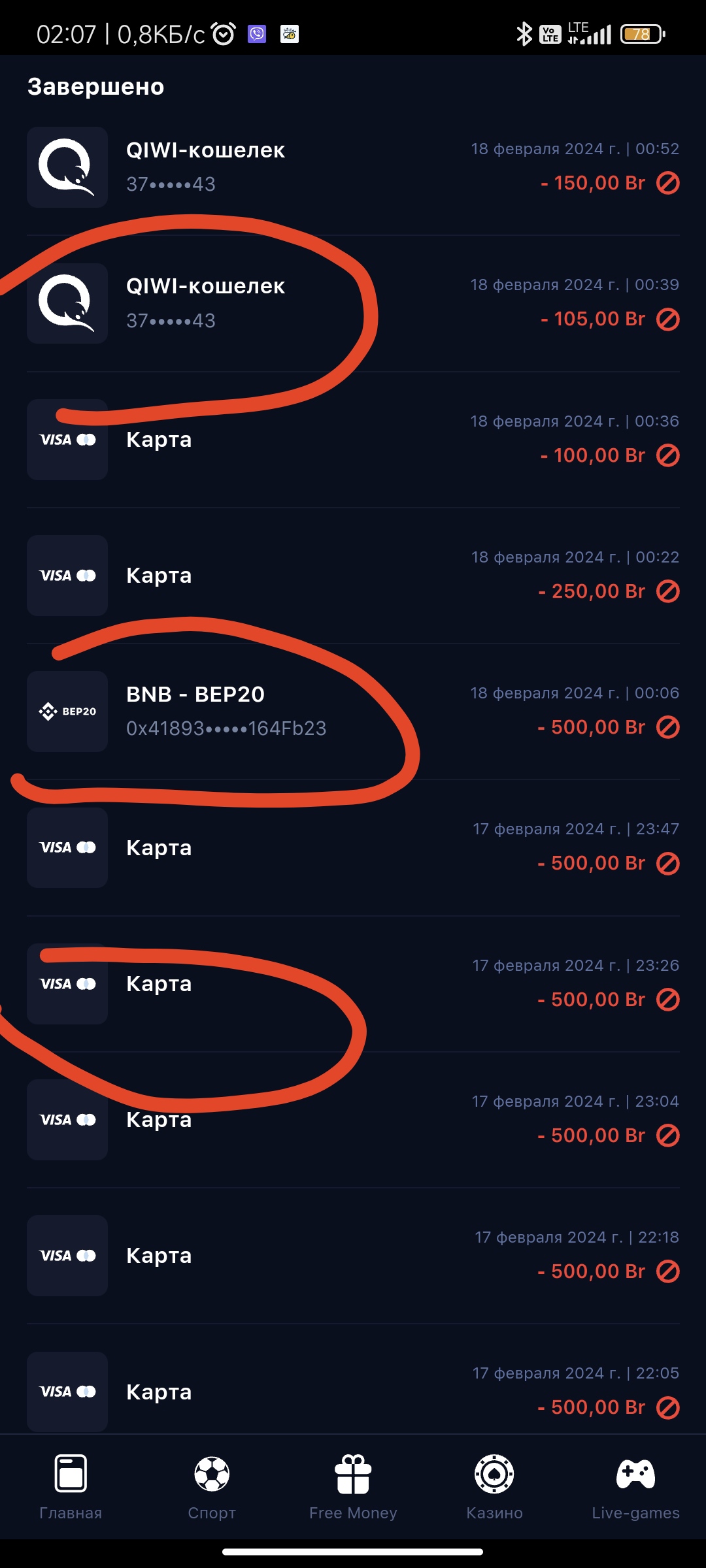View the Карта transaction from 23:04
Screen dimensions: 706x1568
tap(353, 1120)
